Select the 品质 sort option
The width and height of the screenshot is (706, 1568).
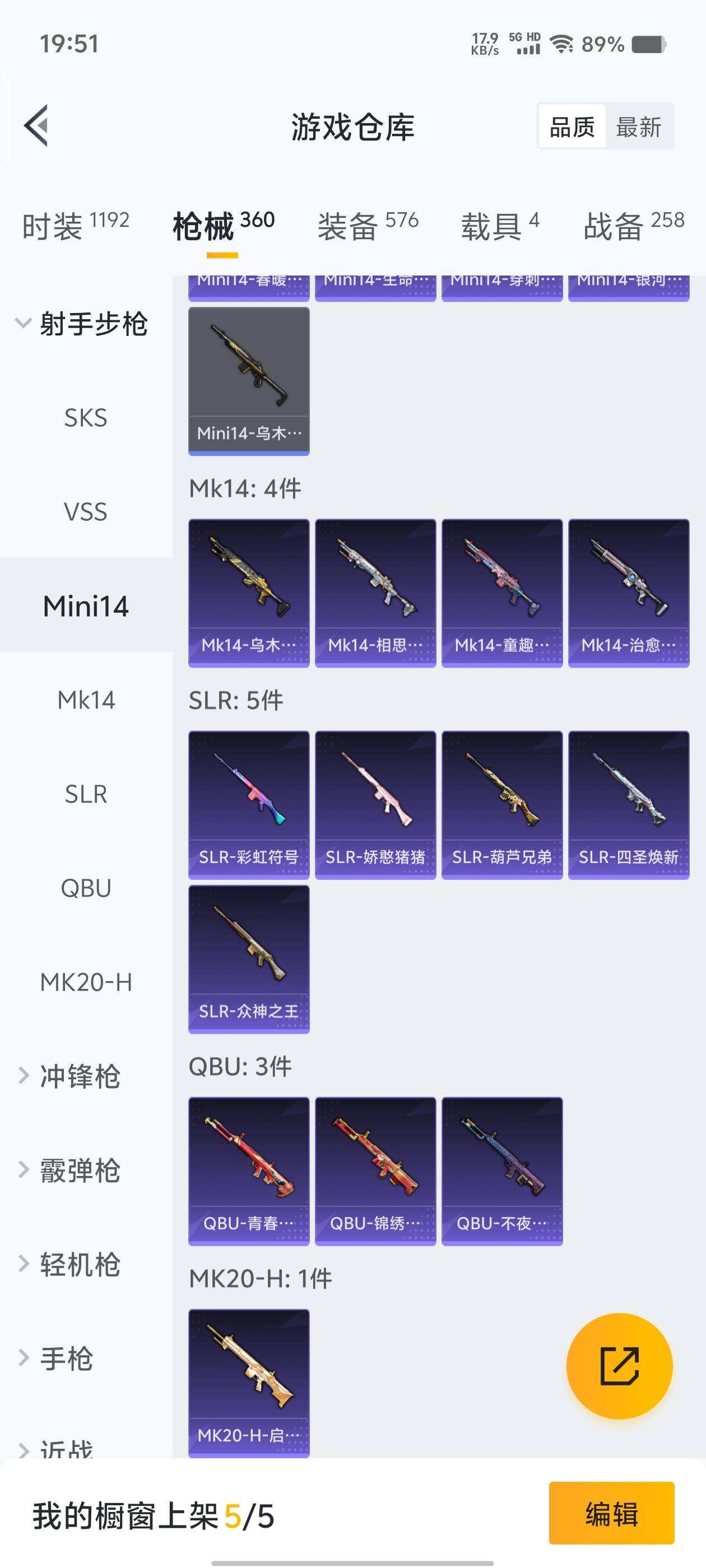[572, 127]
